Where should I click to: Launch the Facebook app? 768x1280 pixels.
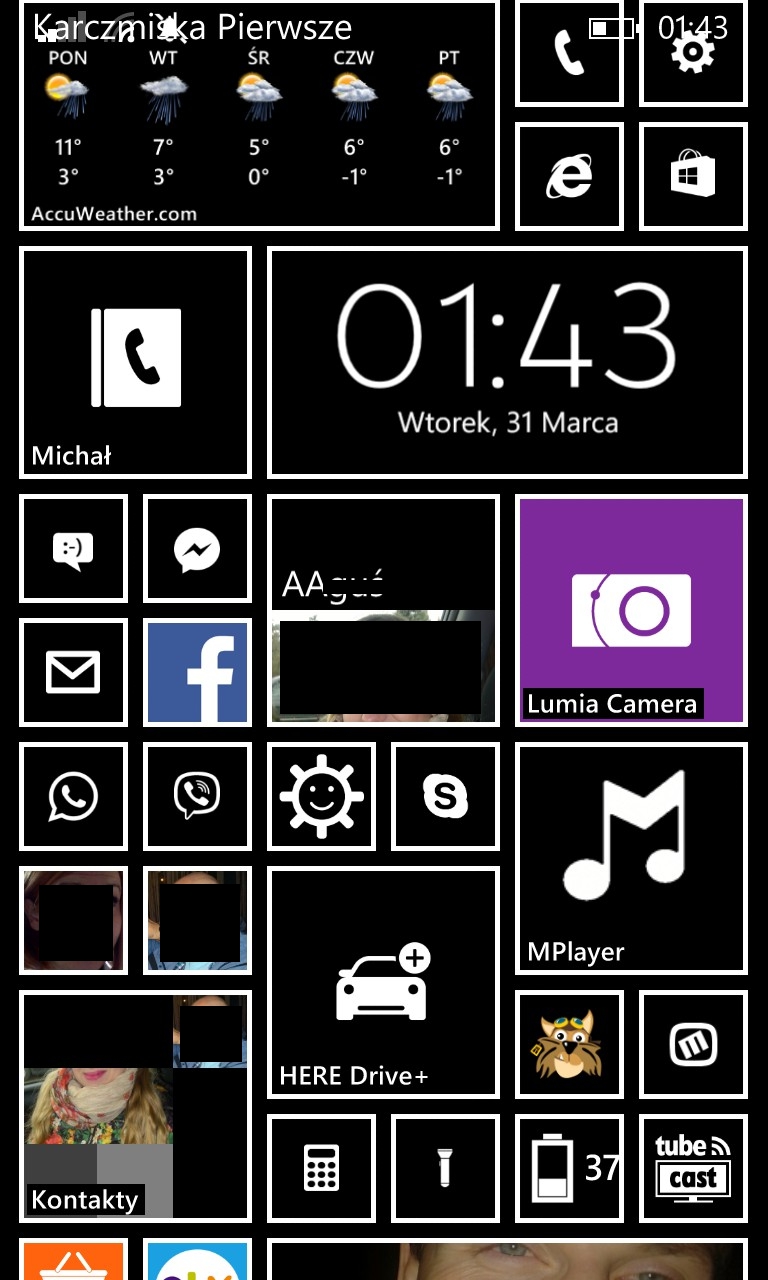pyautogui.click(x=197, y=672)
